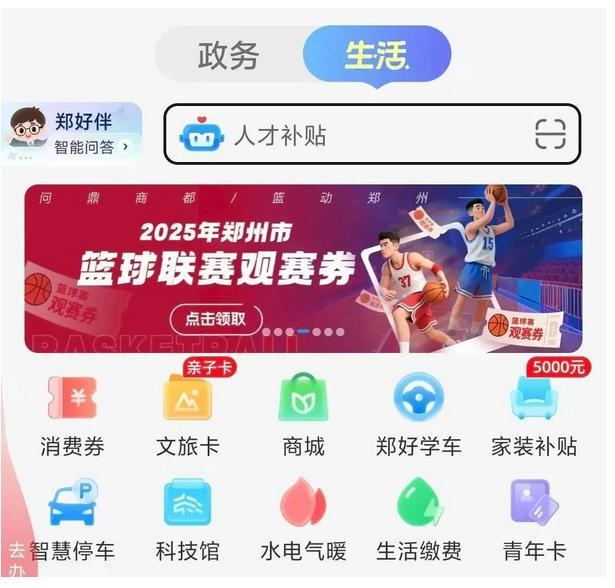Open 青年卡

pyautogui.click(x=537, y=520)
